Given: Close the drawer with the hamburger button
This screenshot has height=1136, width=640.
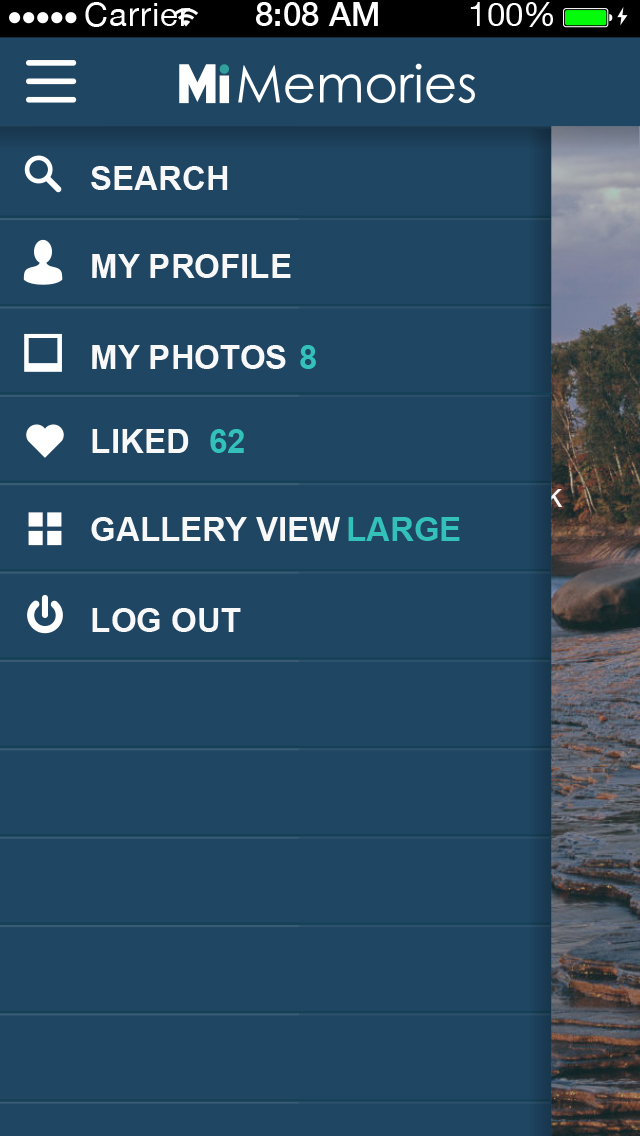Looking at the screenshot, I should 51,81.
